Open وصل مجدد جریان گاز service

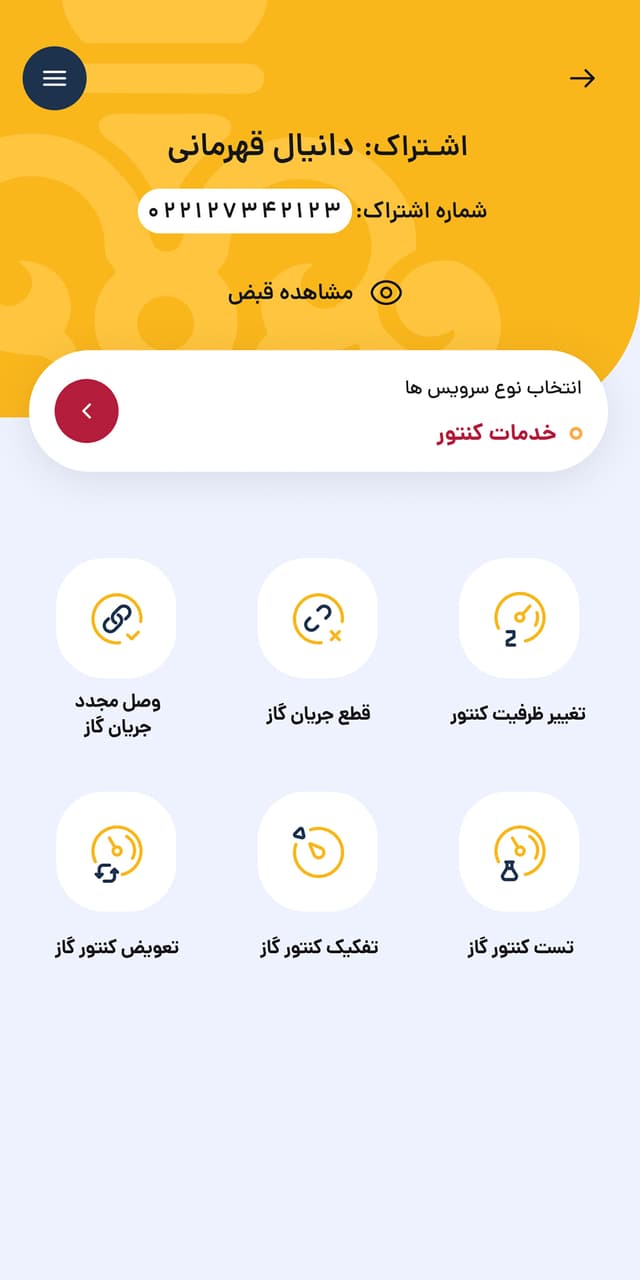point(116,619)
